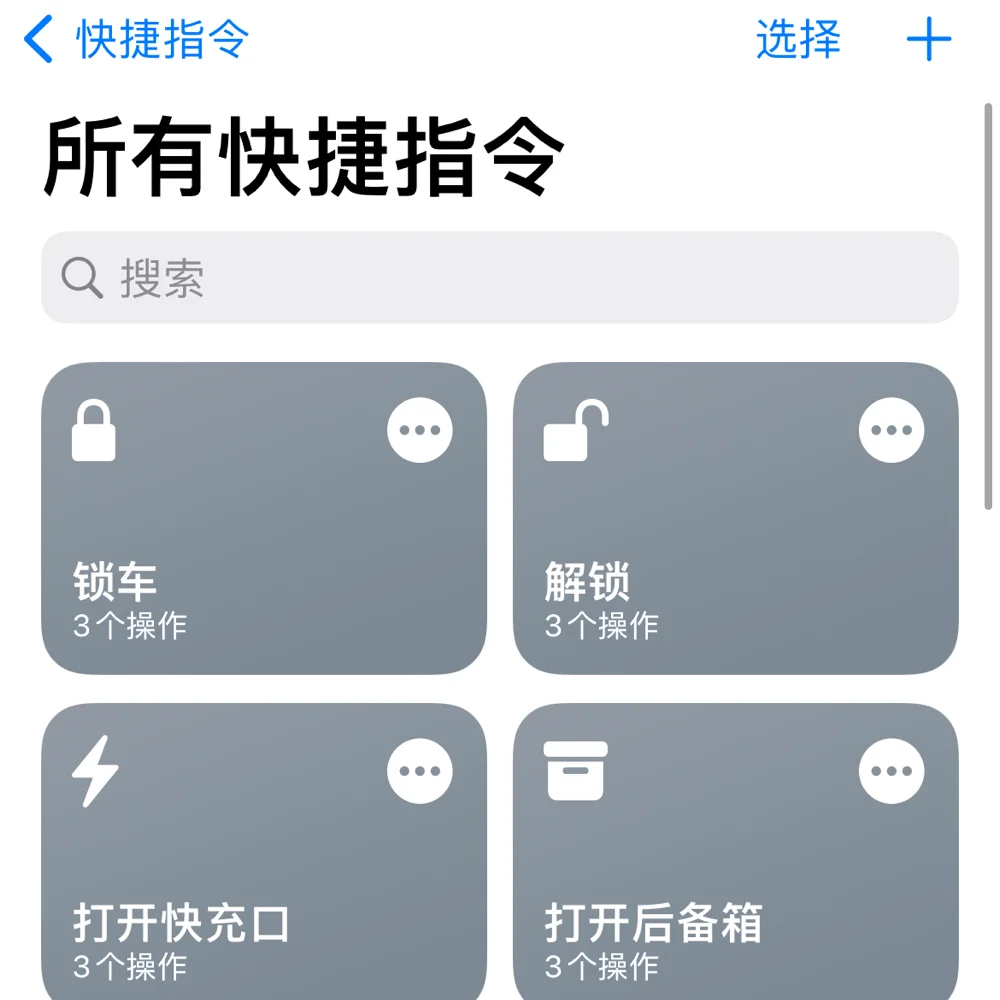Viewport: 1000px width, 1000px height.
Task: Open the more options of 锁车
Action: (x=420, y=430)
